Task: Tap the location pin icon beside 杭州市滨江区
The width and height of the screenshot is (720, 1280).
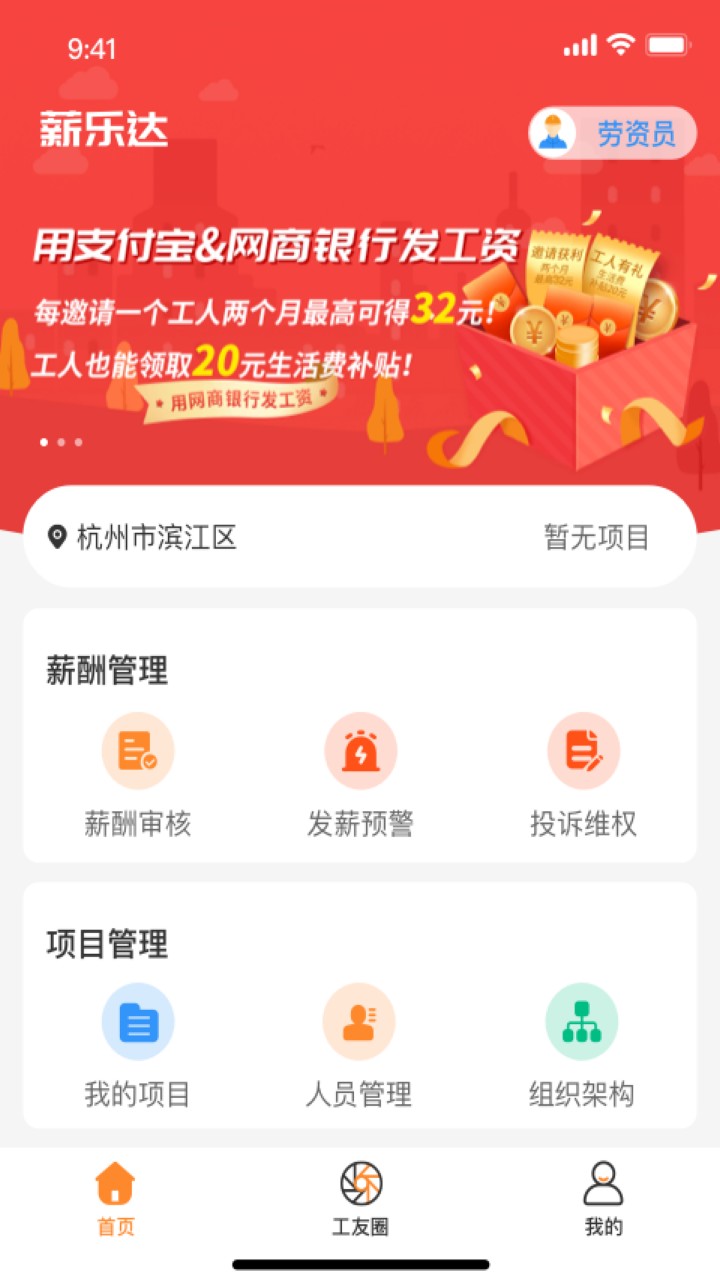Action: pyautogui.click(x=57, y=537)
